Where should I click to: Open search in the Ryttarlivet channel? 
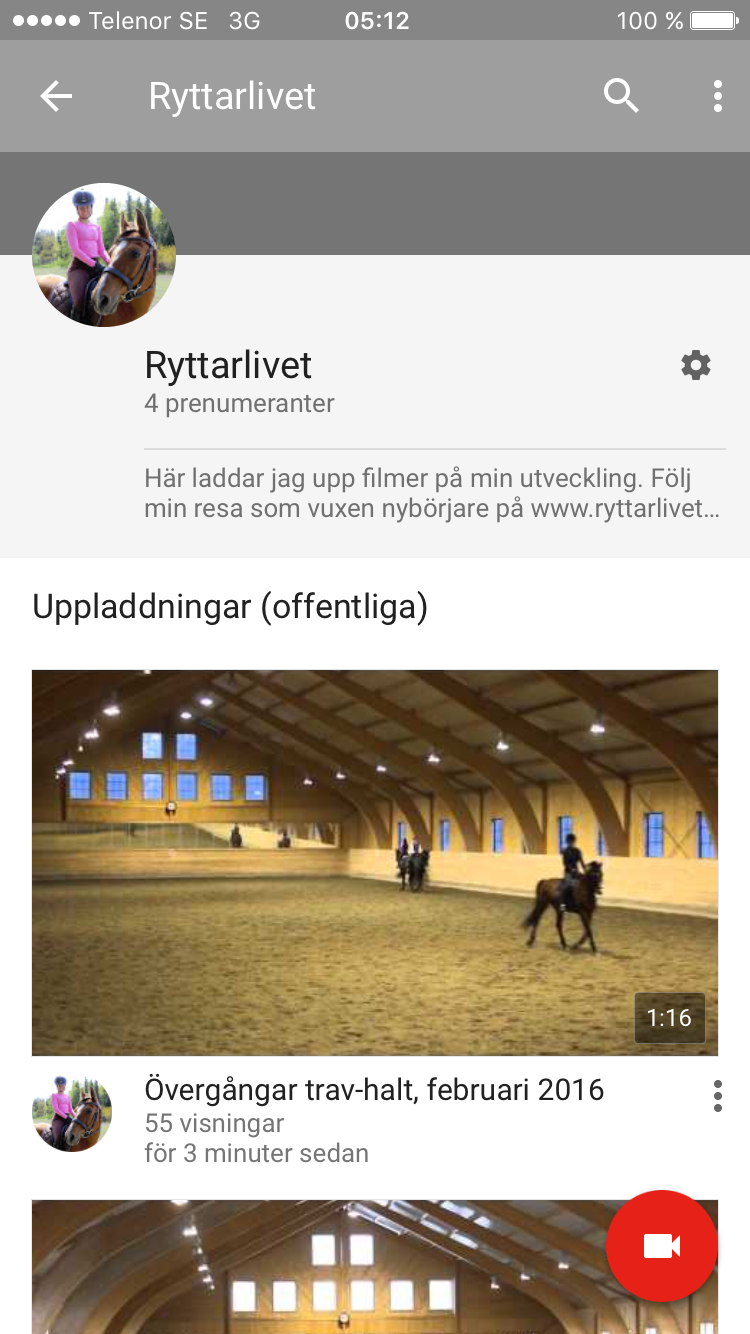tap(621, 96)
